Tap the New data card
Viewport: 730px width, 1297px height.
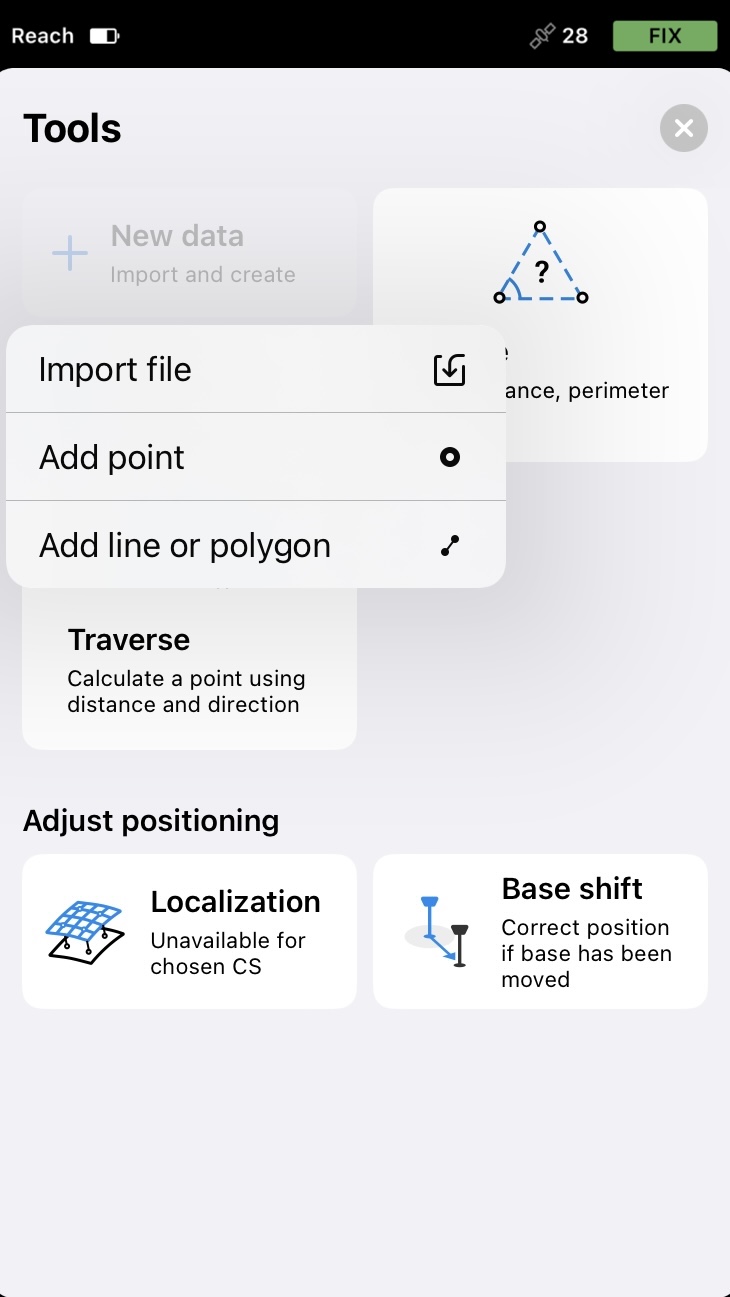pos(189,254)
